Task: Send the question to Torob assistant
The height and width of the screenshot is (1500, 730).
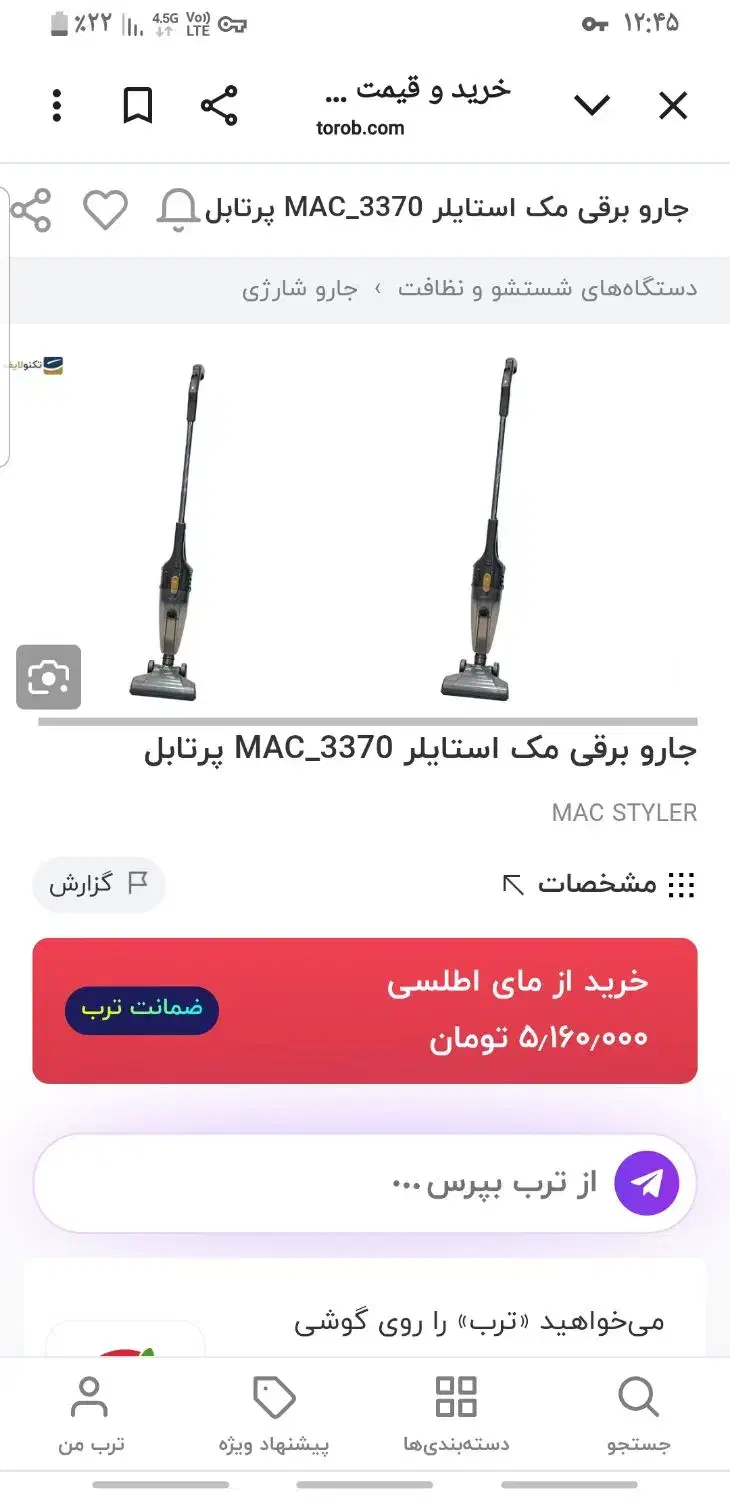Action: [x=646, y=1184]
